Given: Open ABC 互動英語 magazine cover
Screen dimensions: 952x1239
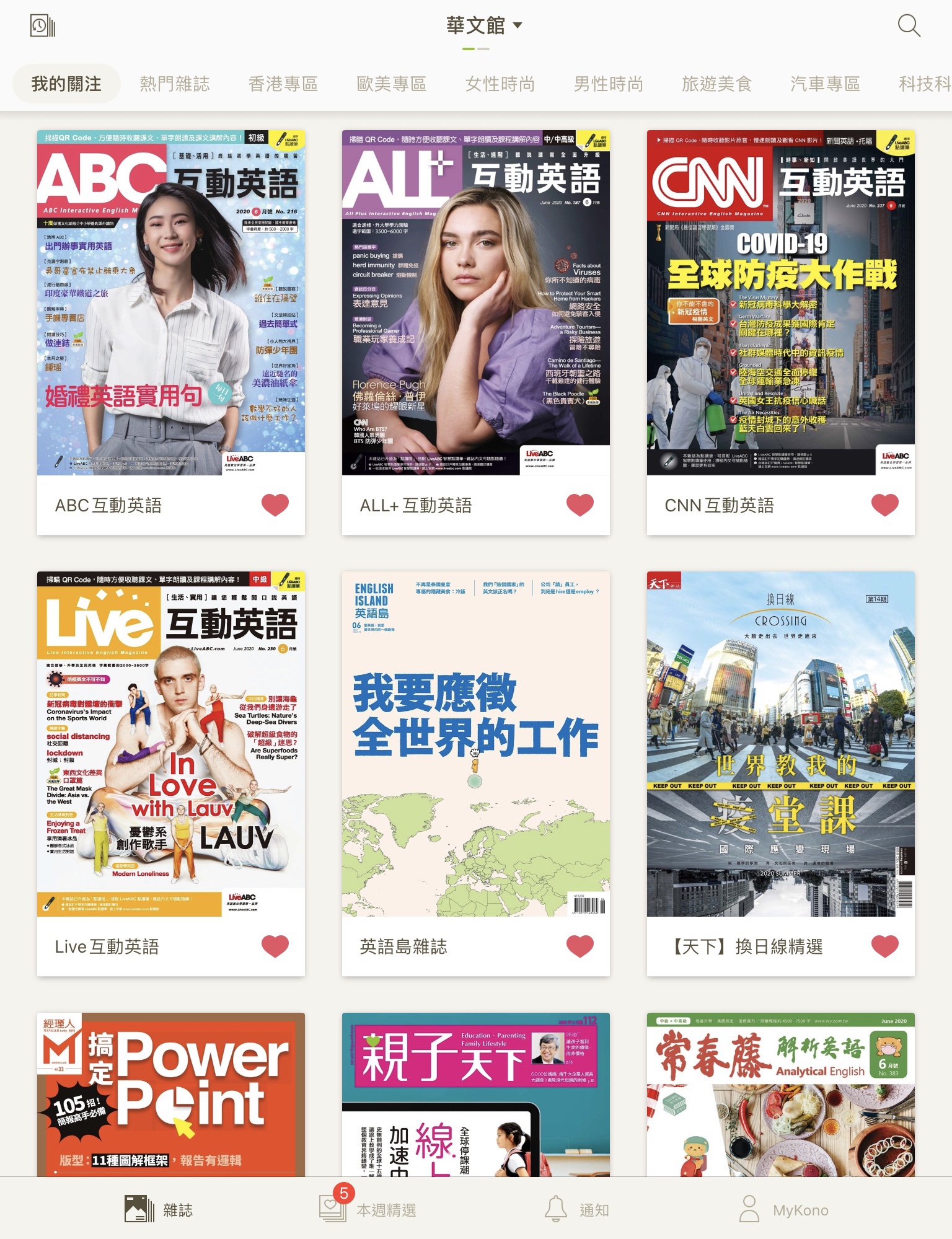Looking at the screenshot, I should tap(171, 302).
